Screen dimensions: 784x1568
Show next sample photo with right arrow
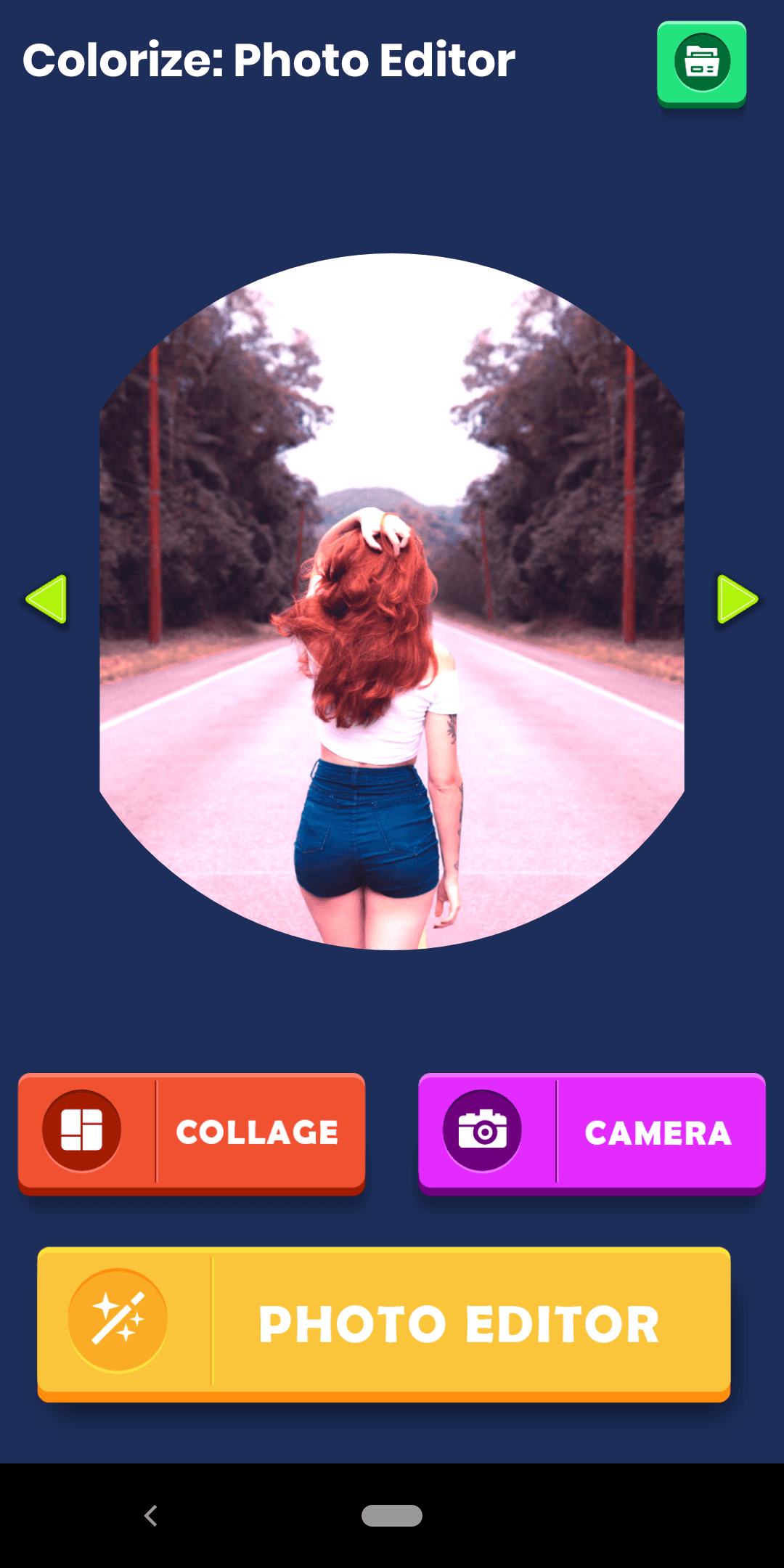737,599
